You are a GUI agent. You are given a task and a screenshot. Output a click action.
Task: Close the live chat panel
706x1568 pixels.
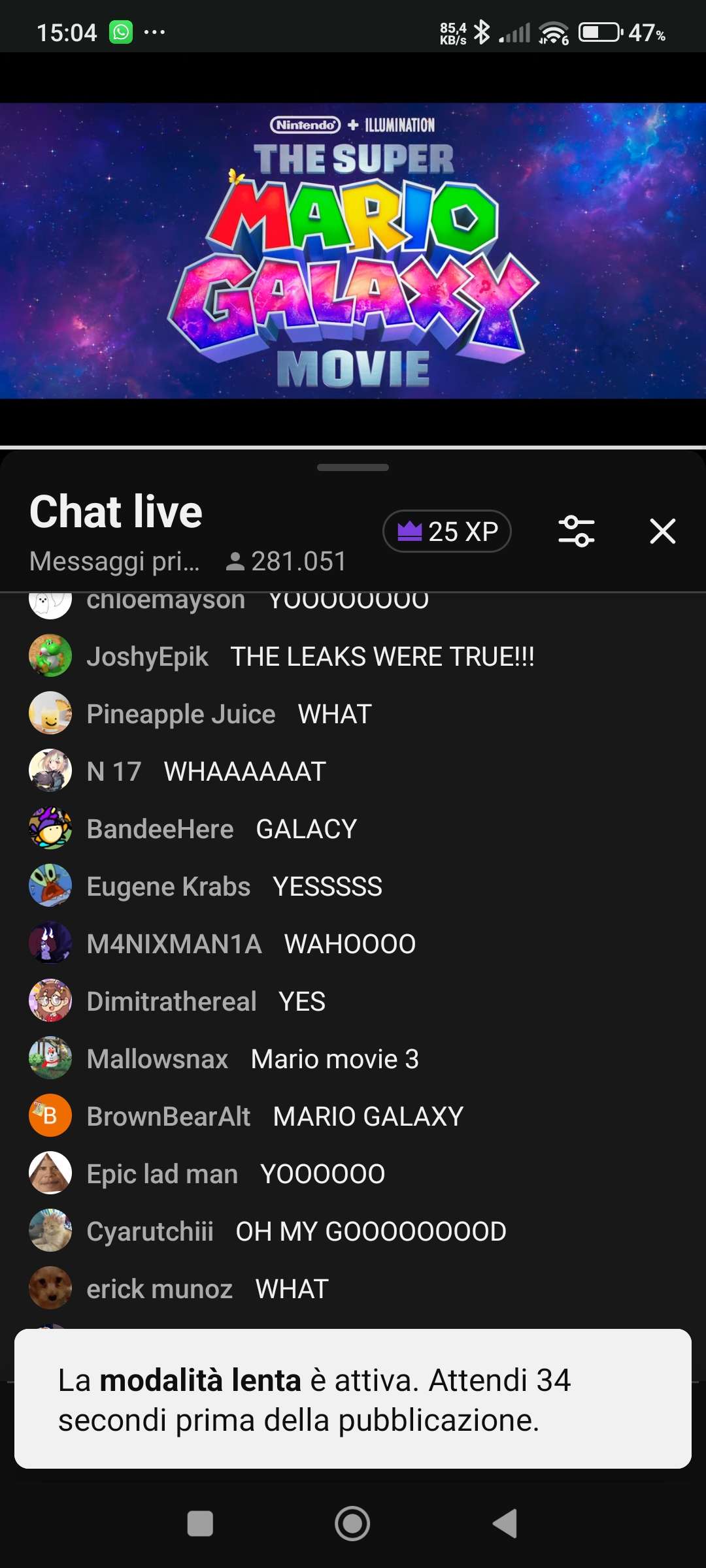(x=662, y=531)
